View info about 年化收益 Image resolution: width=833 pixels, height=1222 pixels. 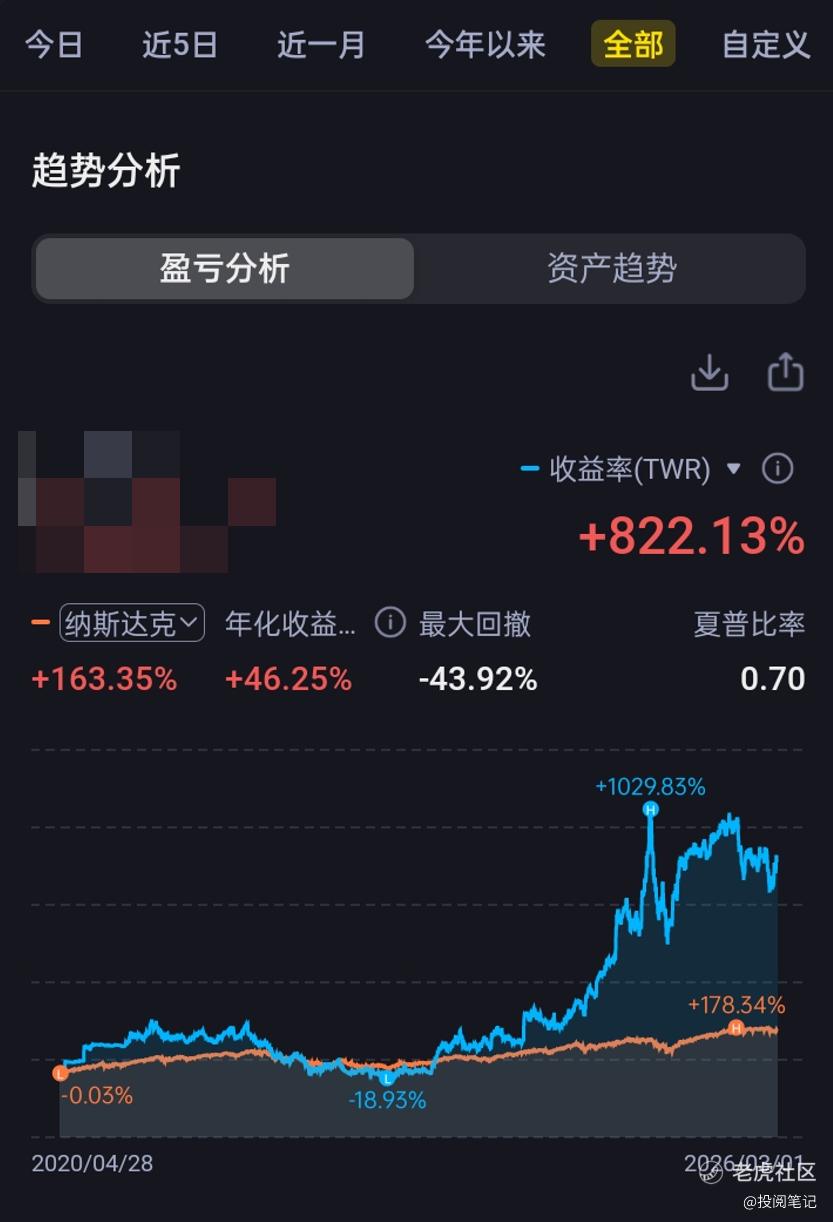pyautogui.click(x=389, y=624)
